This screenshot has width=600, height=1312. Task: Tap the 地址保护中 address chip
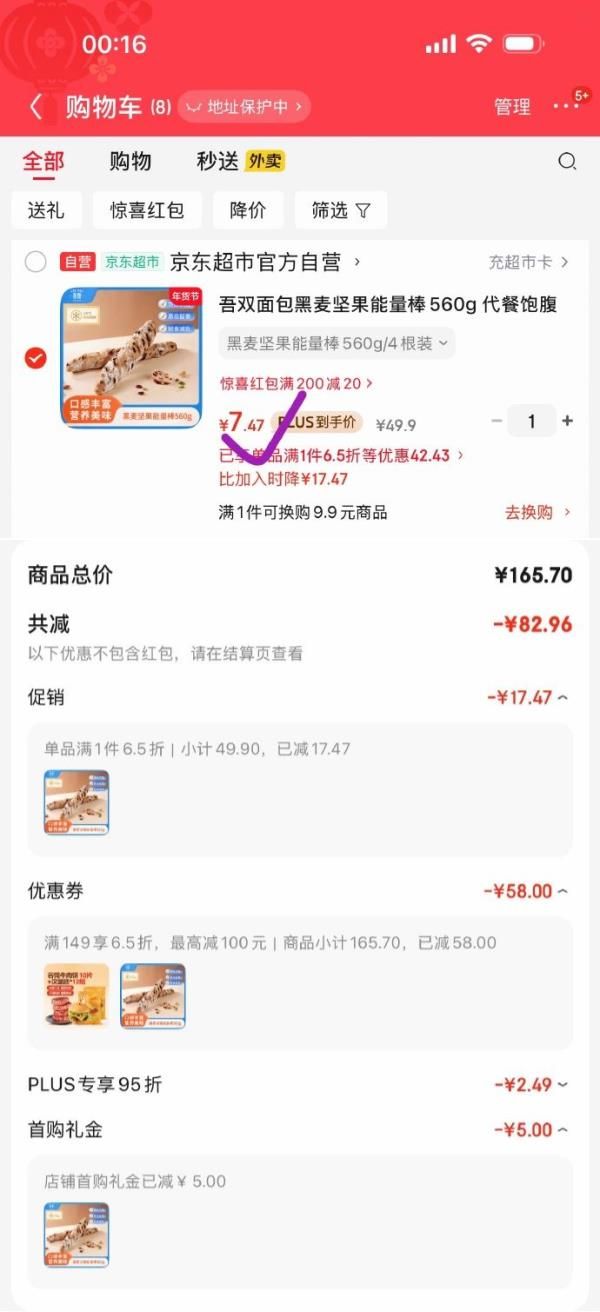[x=244, y=107]
